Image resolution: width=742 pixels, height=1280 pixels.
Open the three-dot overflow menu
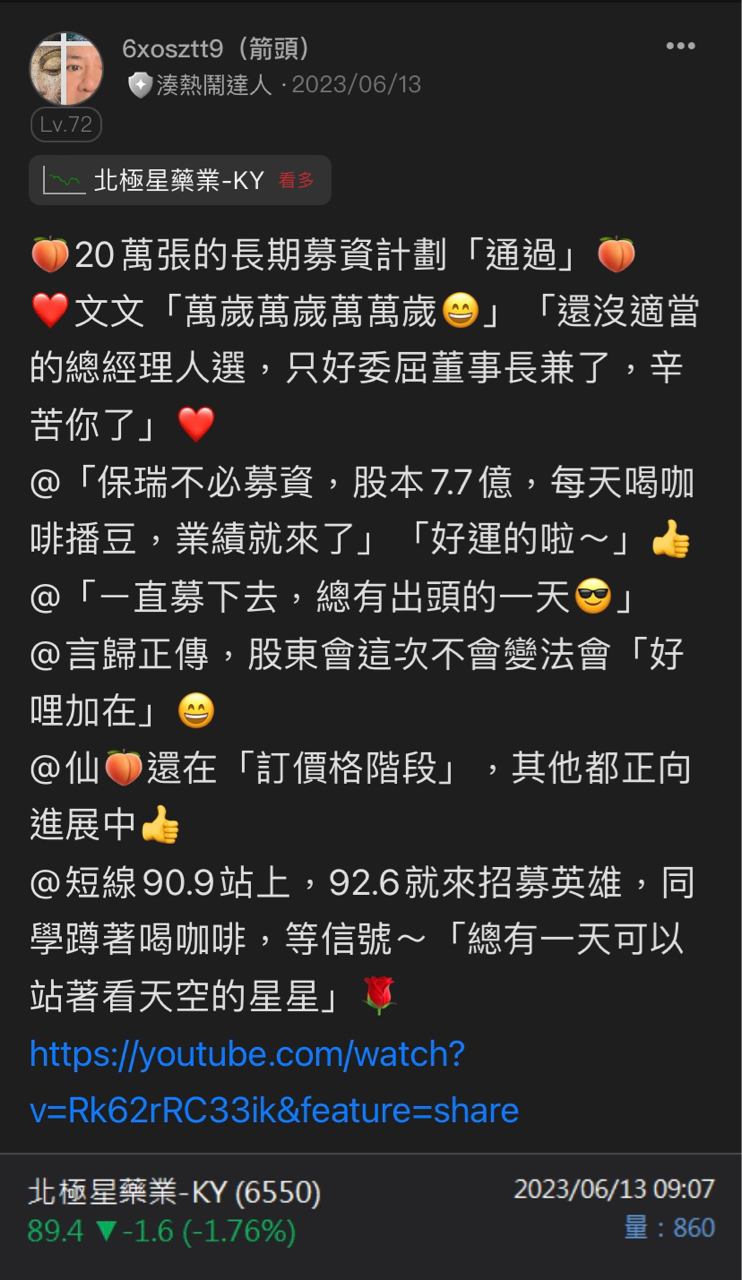pyautogui.click(x=680, y=46)
